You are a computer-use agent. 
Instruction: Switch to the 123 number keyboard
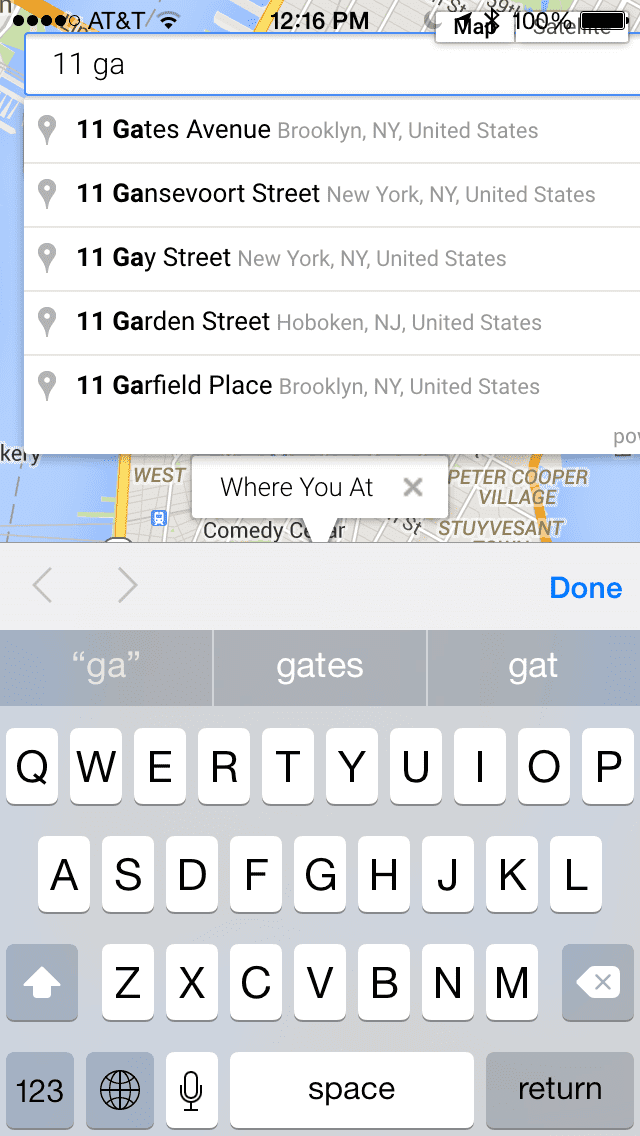(40, 1089)
